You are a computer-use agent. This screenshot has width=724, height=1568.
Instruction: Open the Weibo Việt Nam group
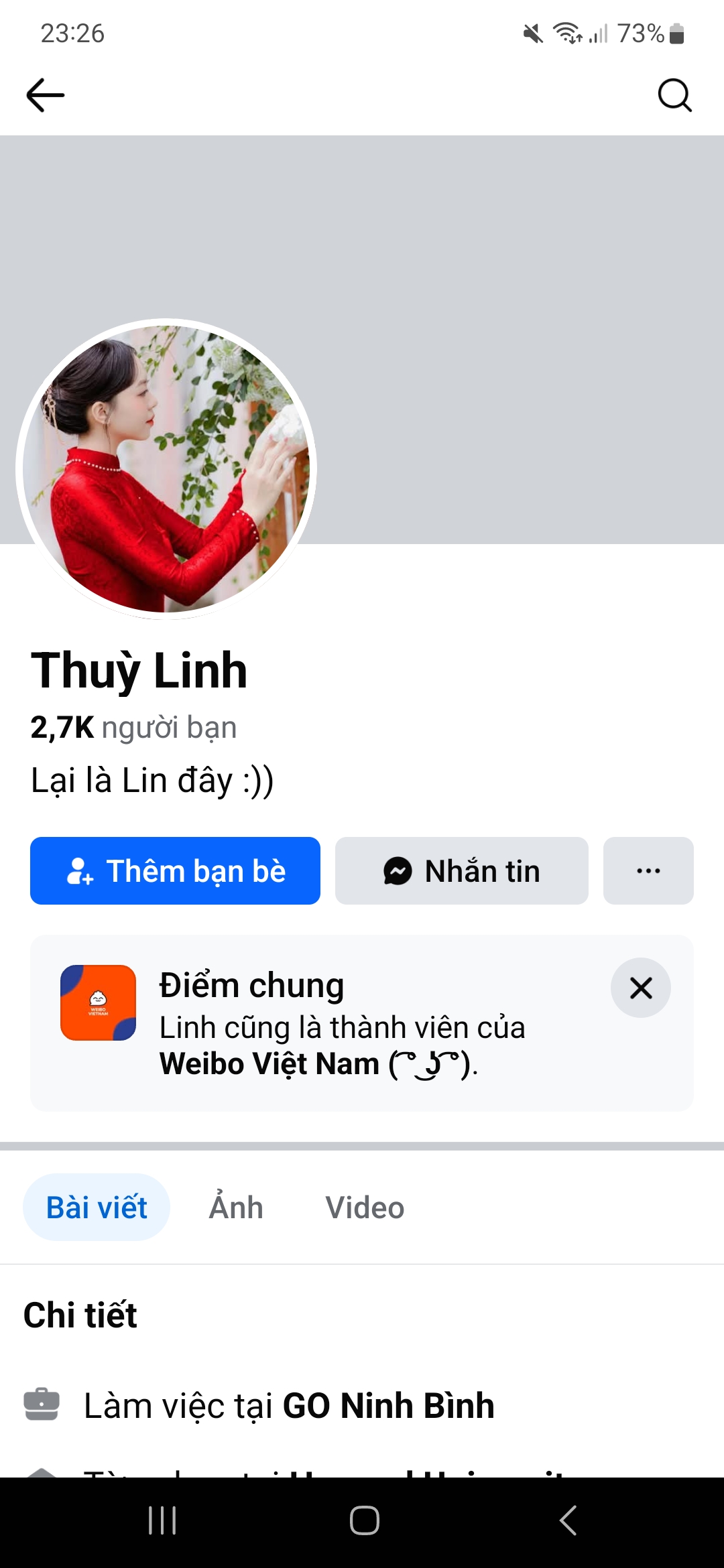click(269, 1064)
